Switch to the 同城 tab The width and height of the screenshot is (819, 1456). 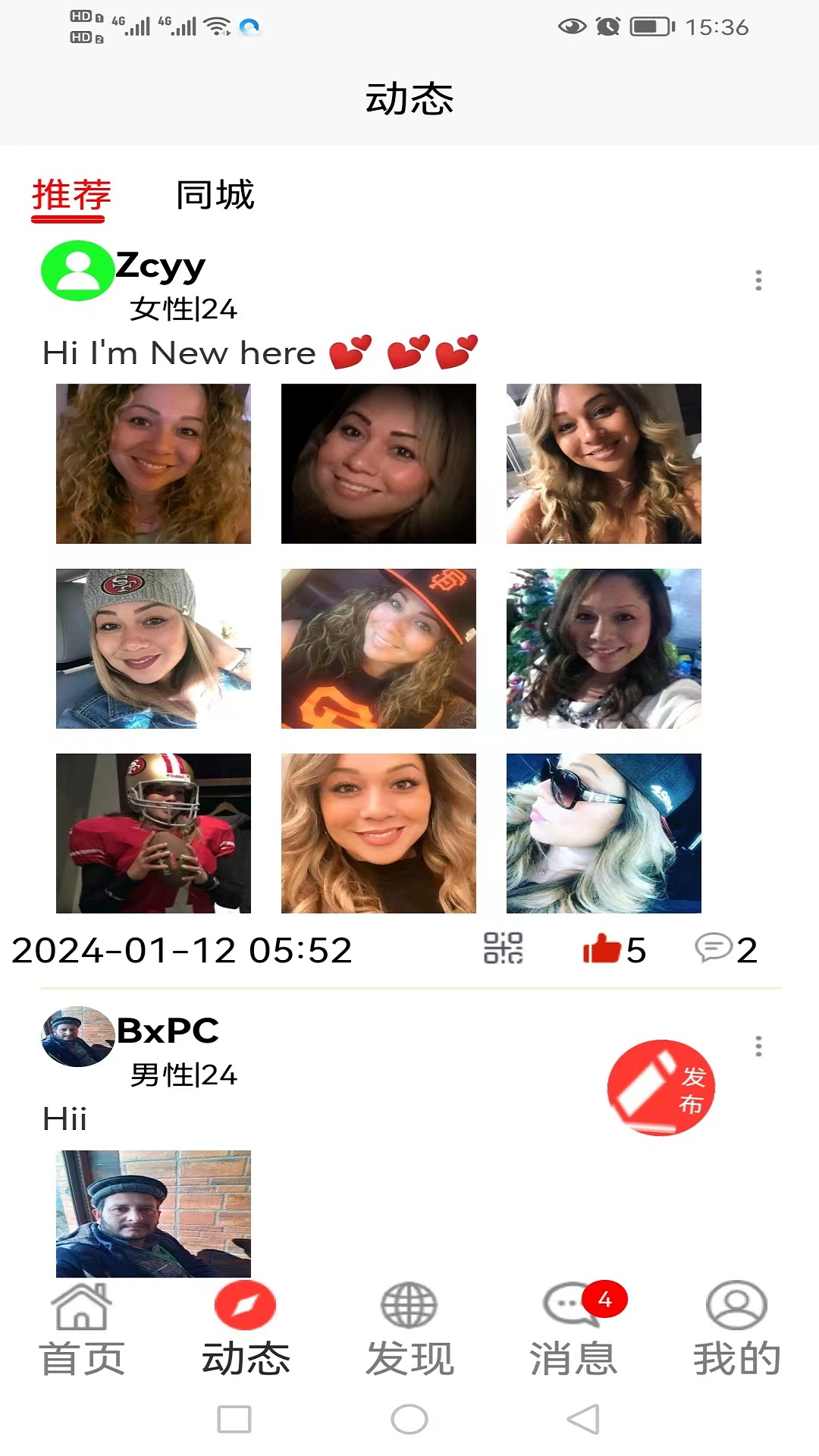coord(215,195)
